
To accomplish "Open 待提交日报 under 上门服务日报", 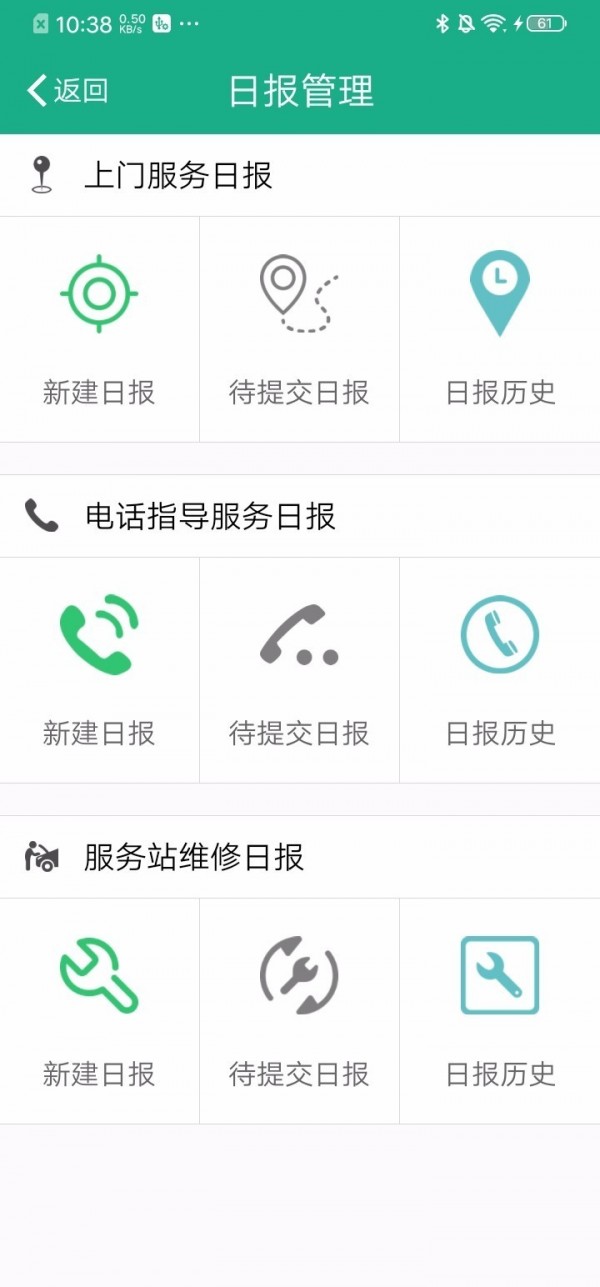I will [299, 328].
